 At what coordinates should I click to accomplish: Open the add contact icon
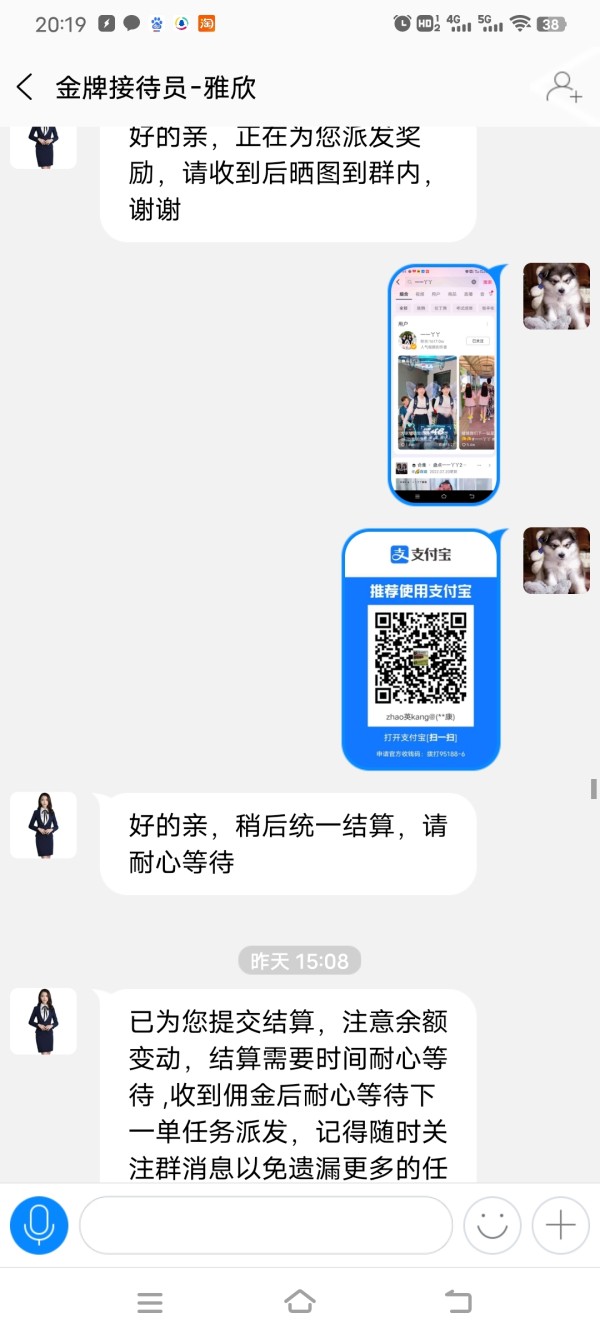pos(564,88)
